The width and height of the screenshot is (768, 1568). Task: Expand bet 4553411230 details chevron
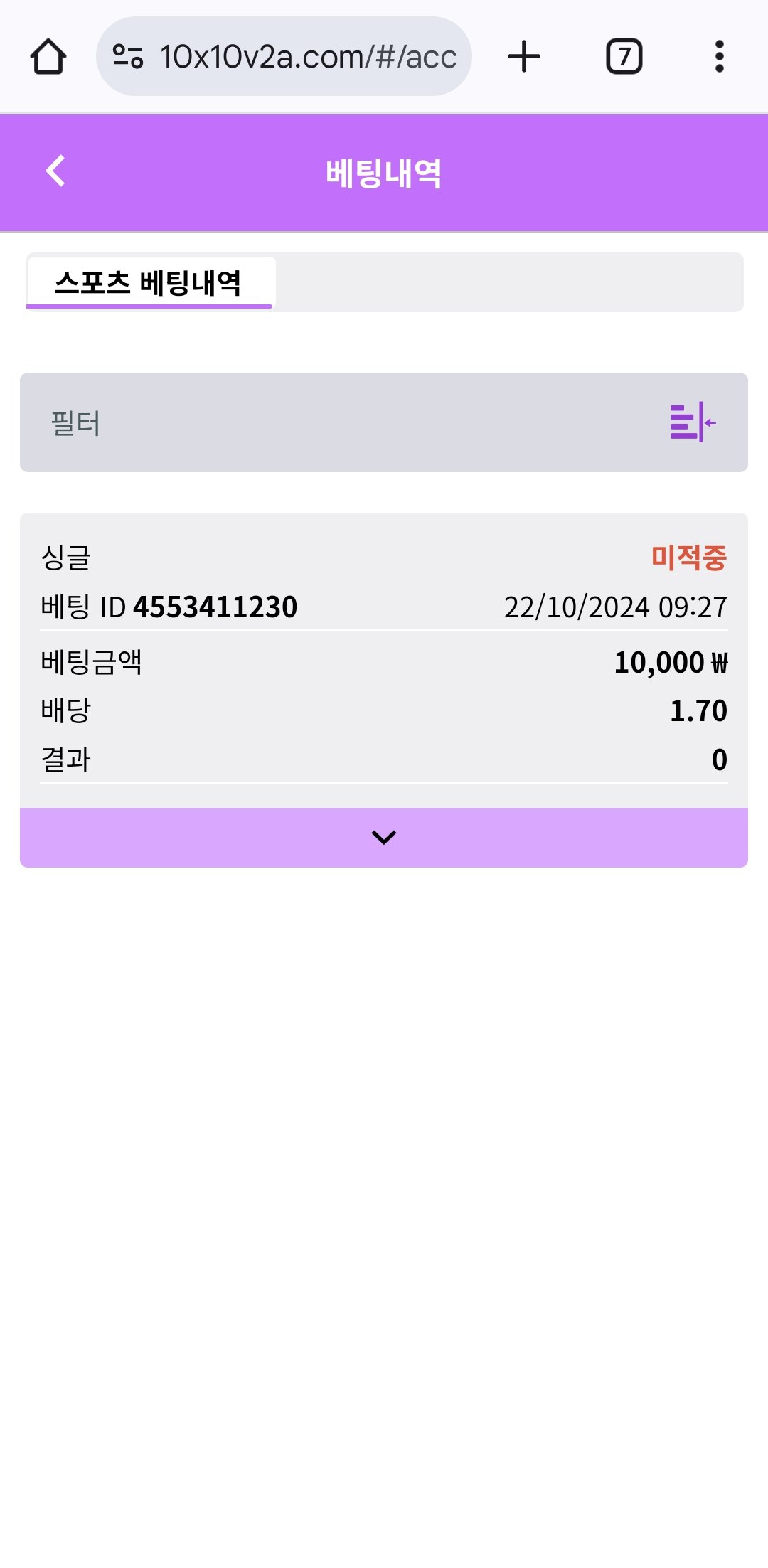click(x=384, y=837)
